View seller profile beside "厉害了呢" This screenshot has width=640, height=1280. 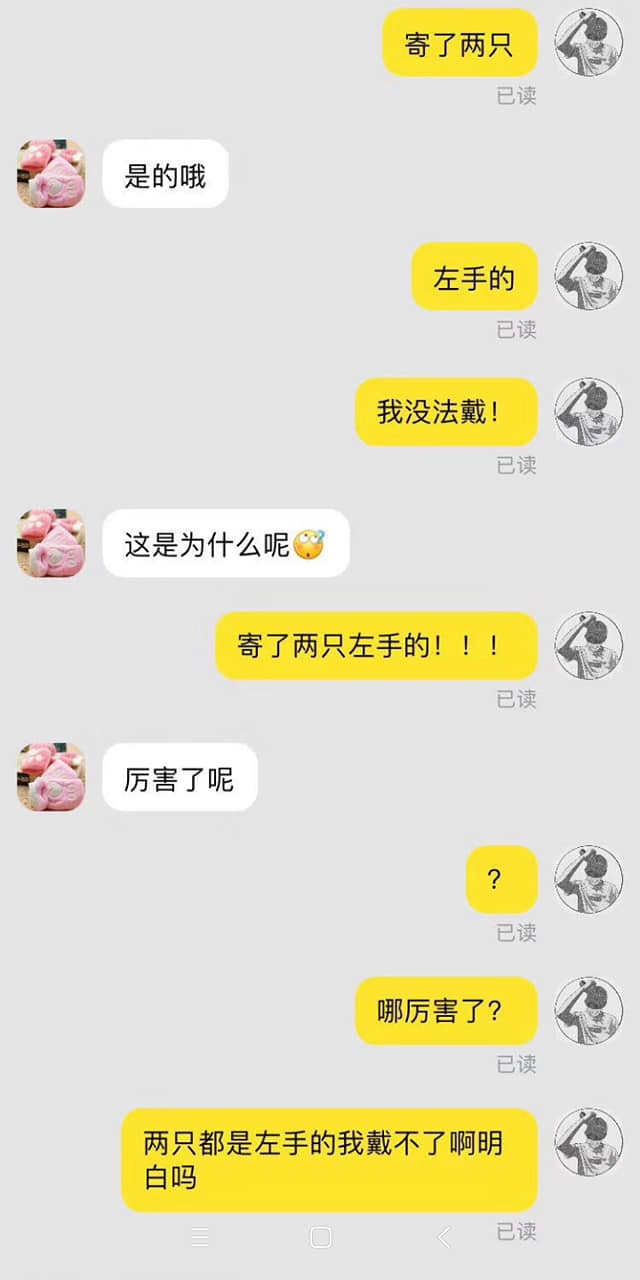[x=51, y=777]
